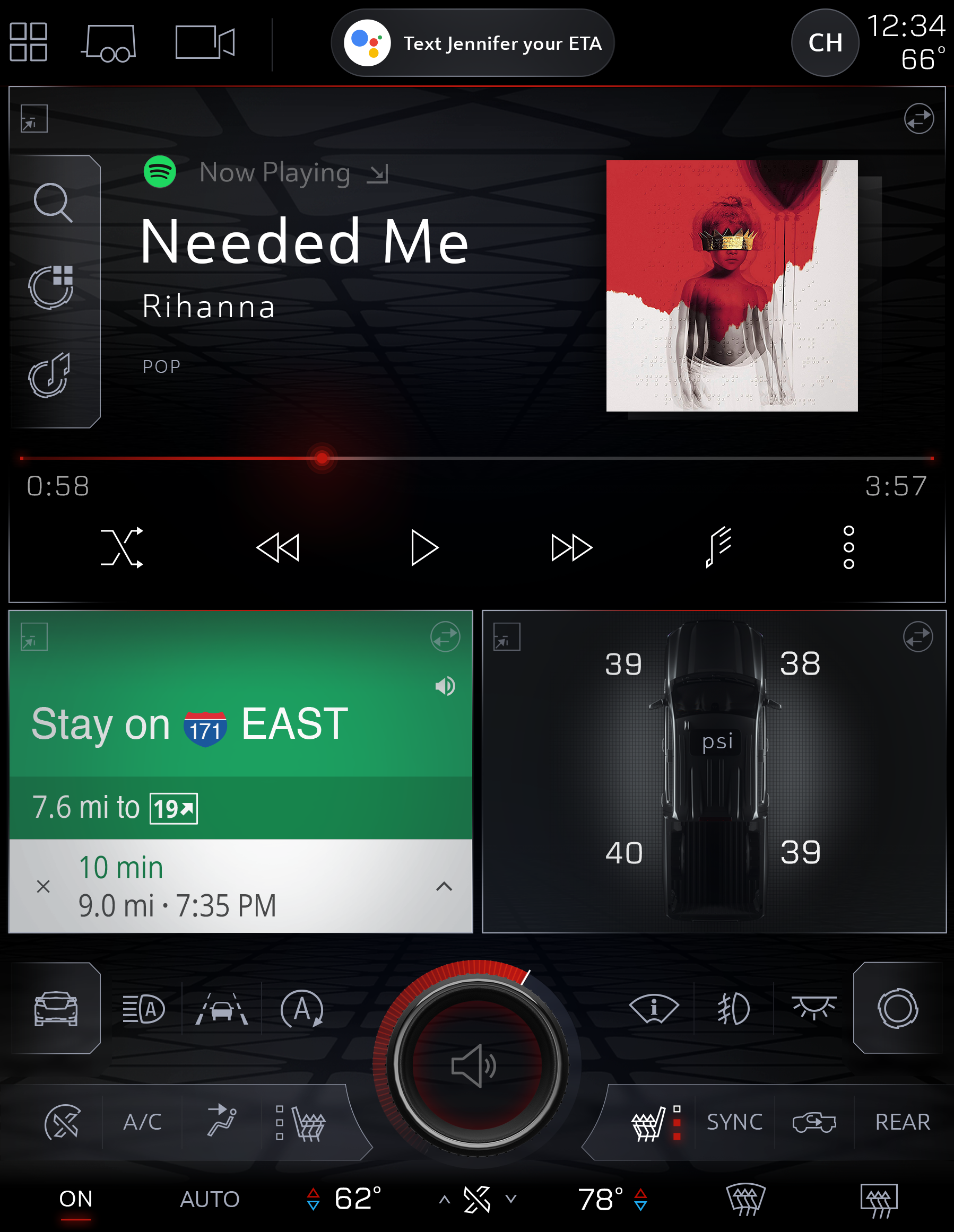Play the song Needed Me
954x1232 pixels.
pos(424,548)
